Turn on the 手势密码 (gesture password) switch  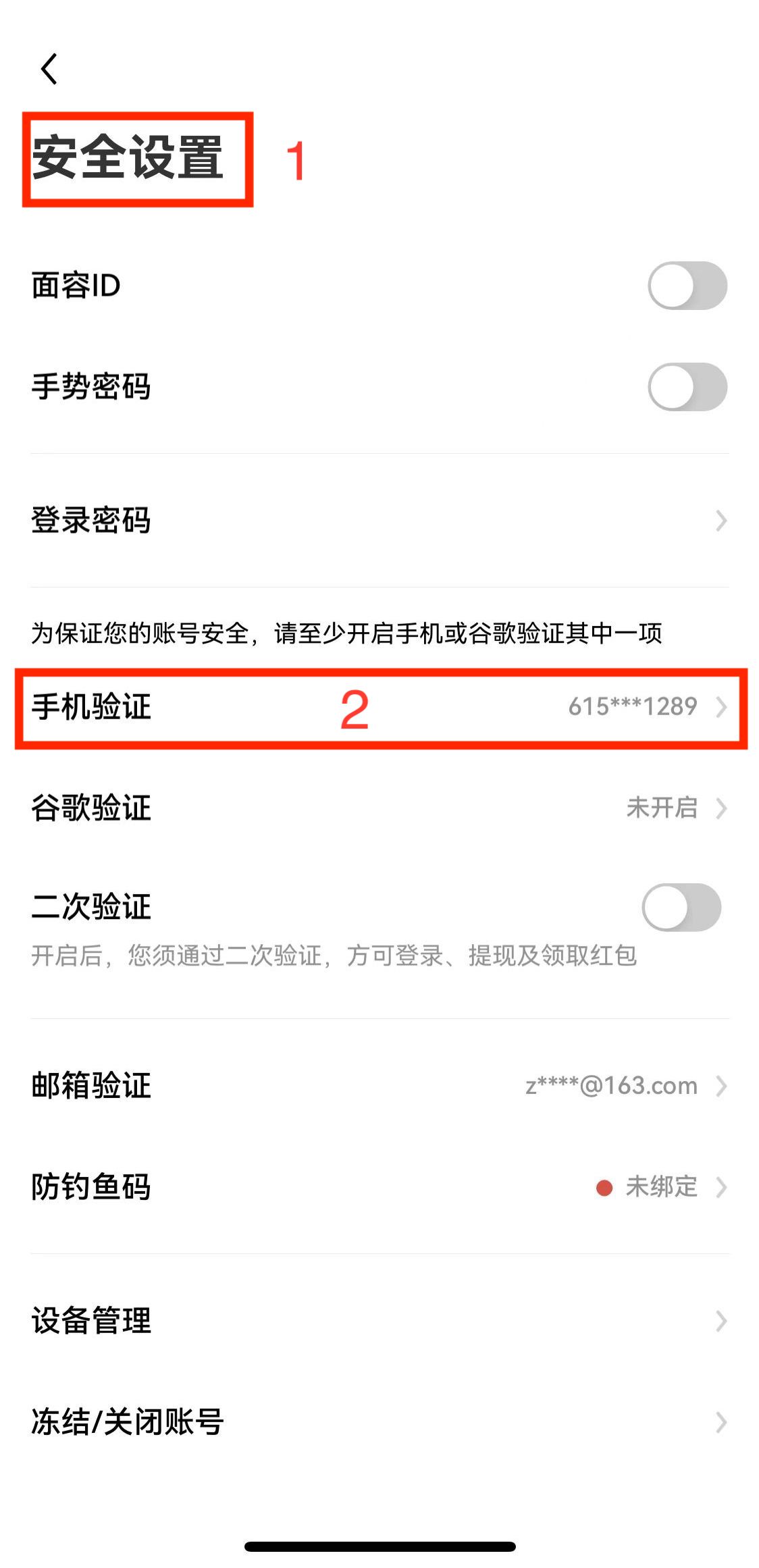[687, 387]
